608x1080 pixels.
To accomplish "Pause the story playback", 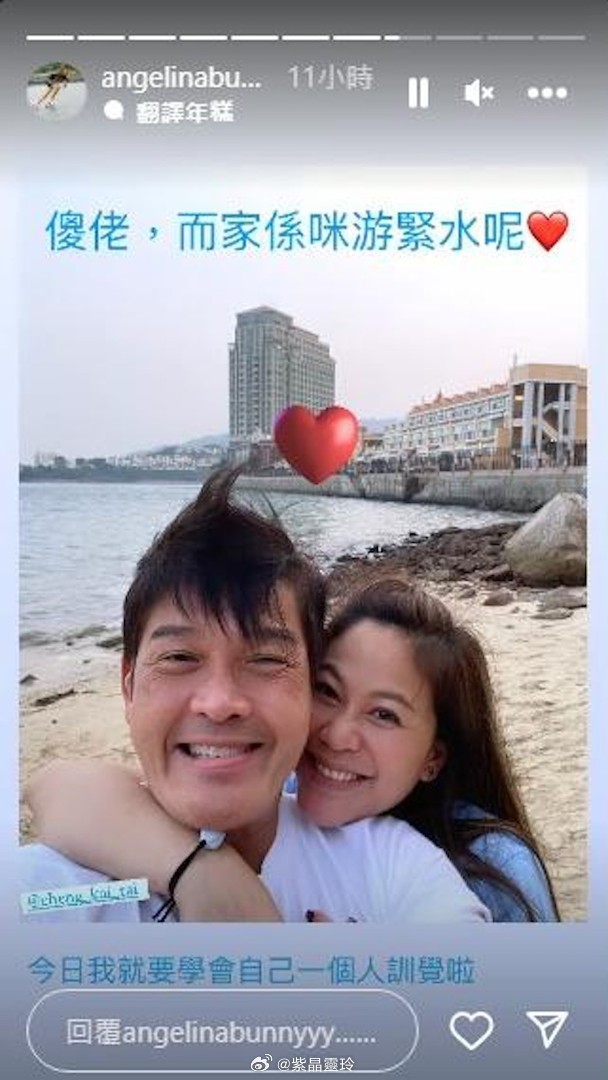I will point(418,93).
